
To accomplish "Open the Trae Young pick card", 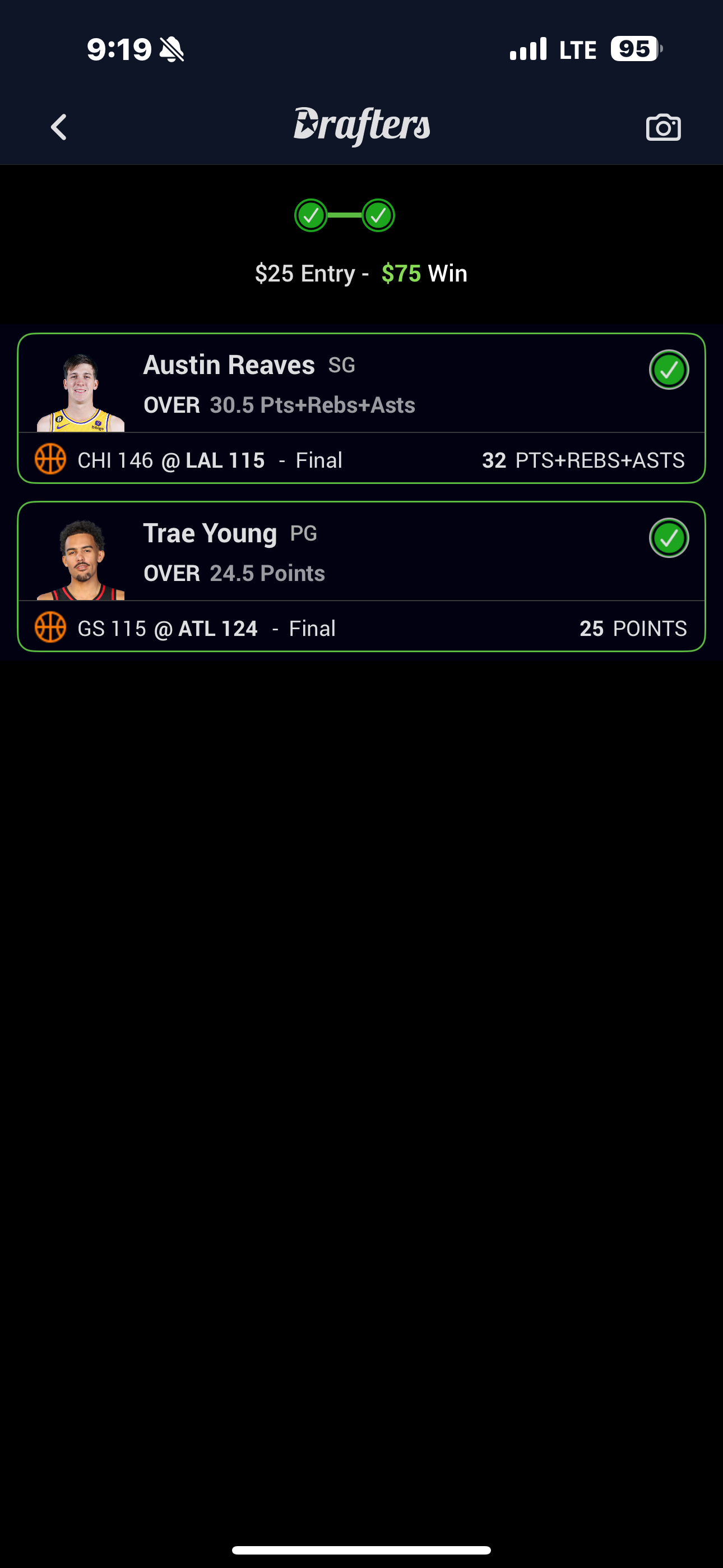I will tap(361, 576).
